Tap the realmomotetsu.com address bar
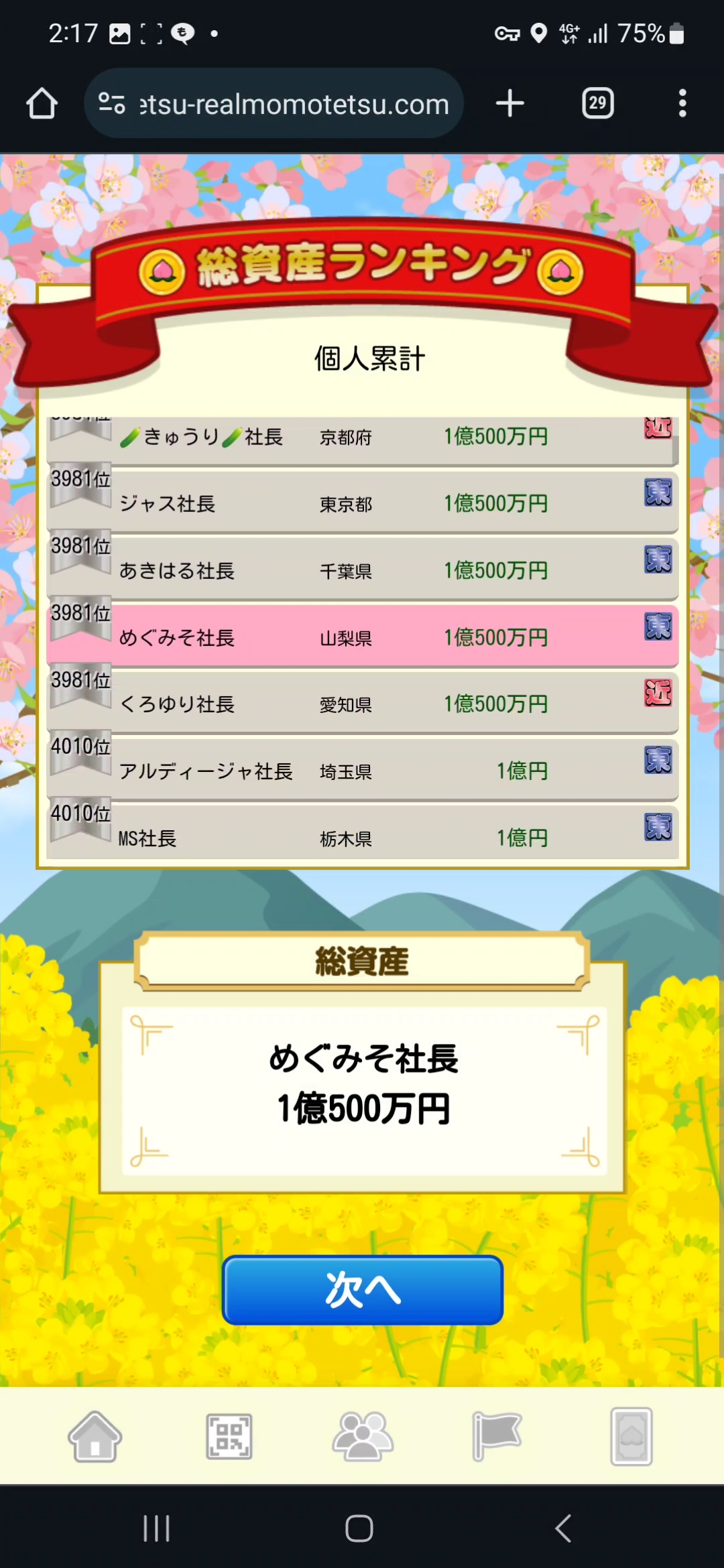The width and height of the screenshot is (724, 1568). point(274,104)
